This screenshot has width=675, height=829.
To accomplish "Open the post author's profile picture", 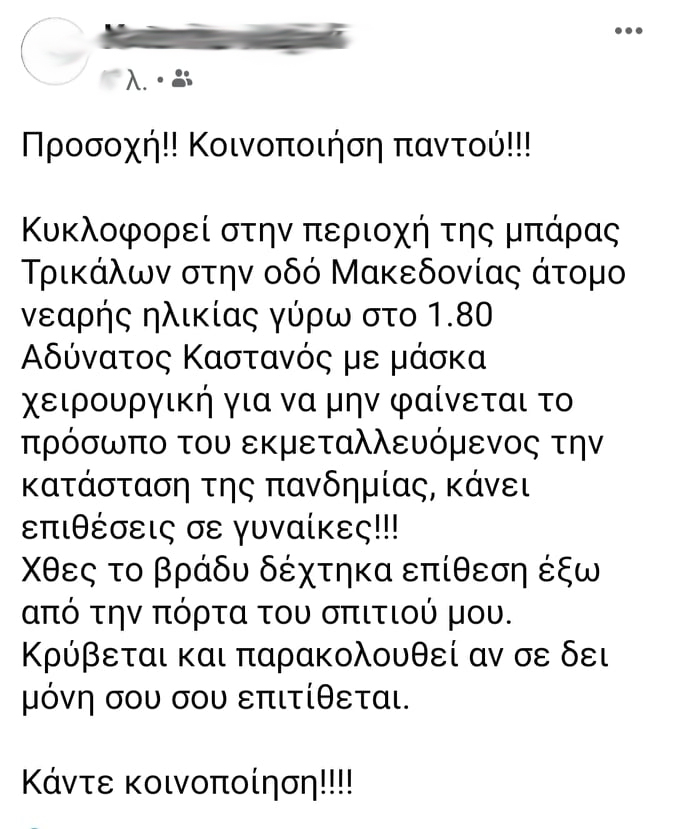I will pos(52,55).
